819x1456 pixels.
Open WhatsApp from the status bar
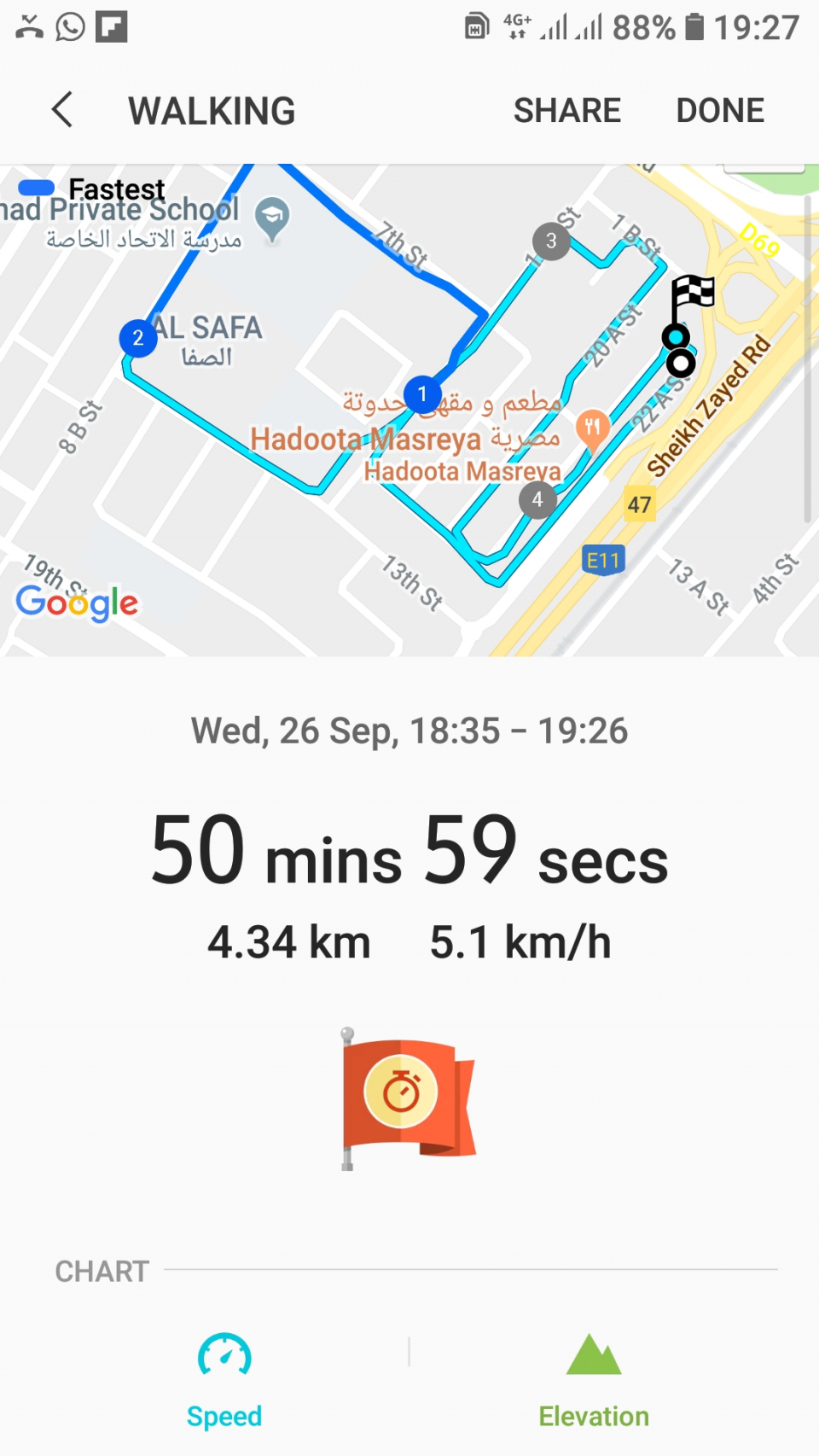coord(68,26)
